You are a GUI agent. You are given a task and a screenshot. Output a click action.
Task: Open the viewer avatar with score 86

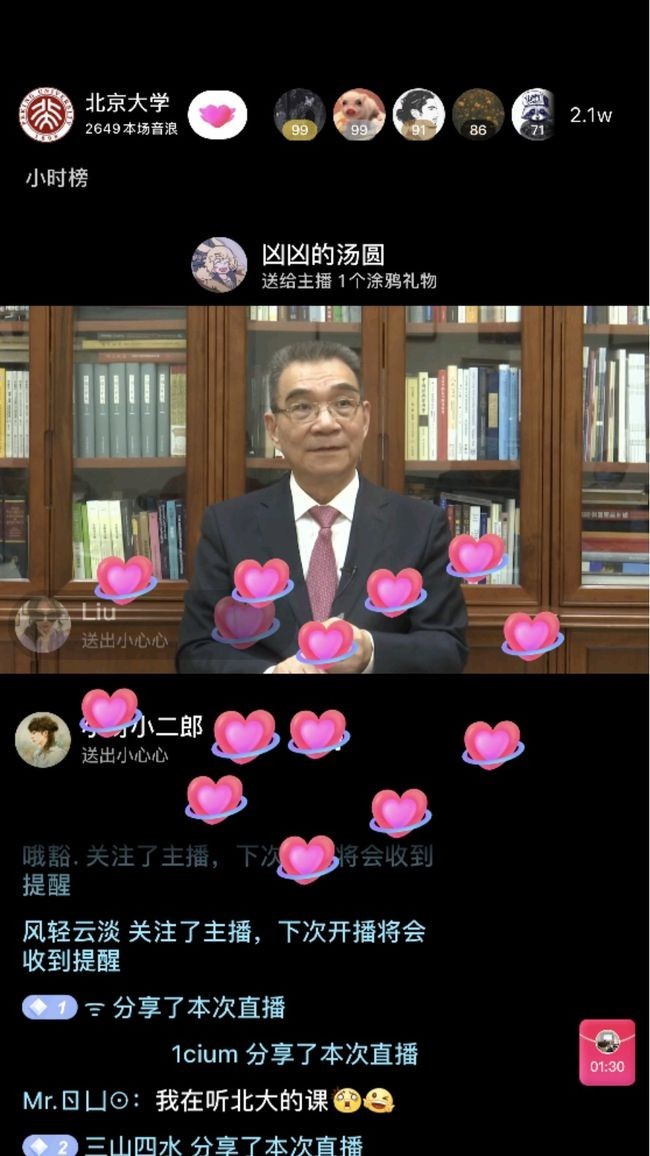[x=478, y=114]
